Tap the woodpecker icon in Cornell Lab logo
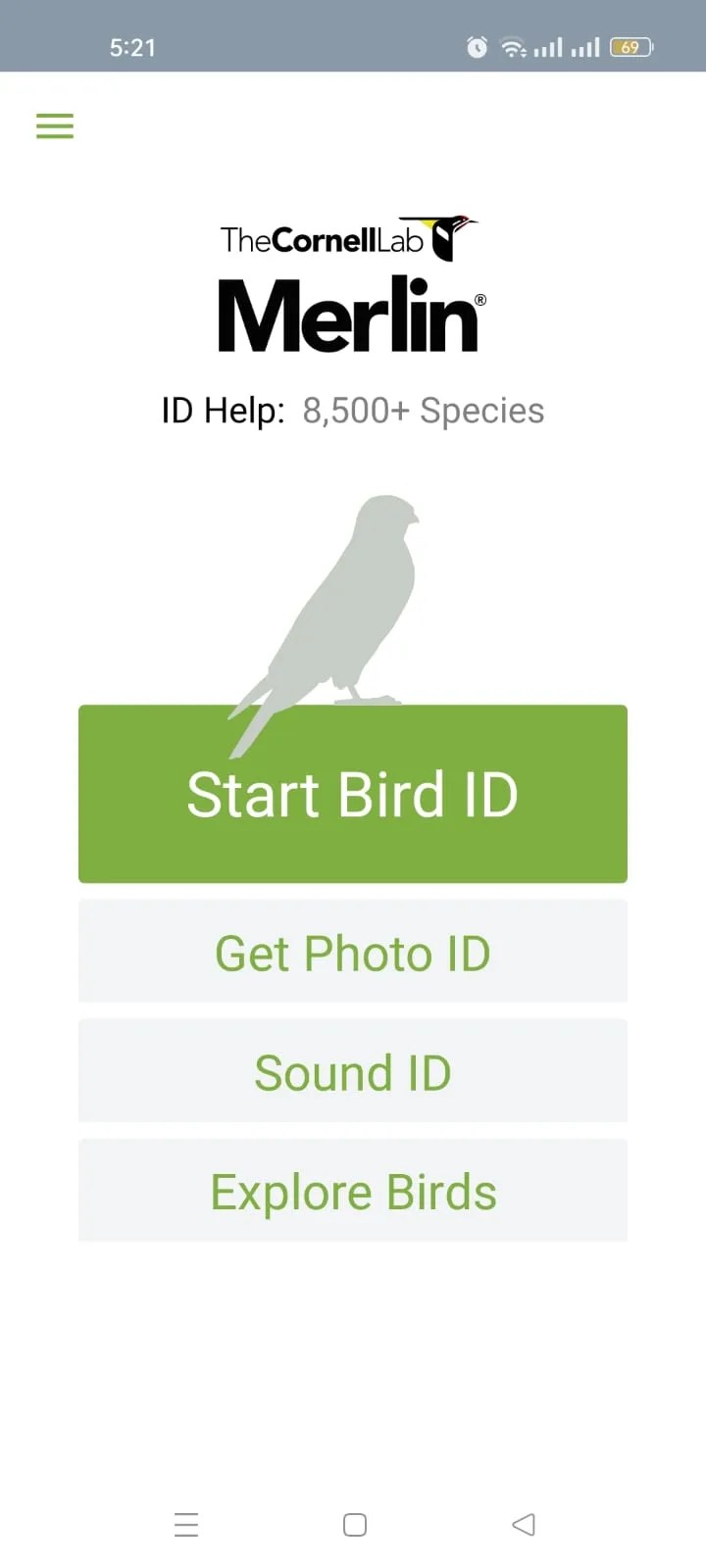Screen dimensions: 706x1568 [447, 233]
